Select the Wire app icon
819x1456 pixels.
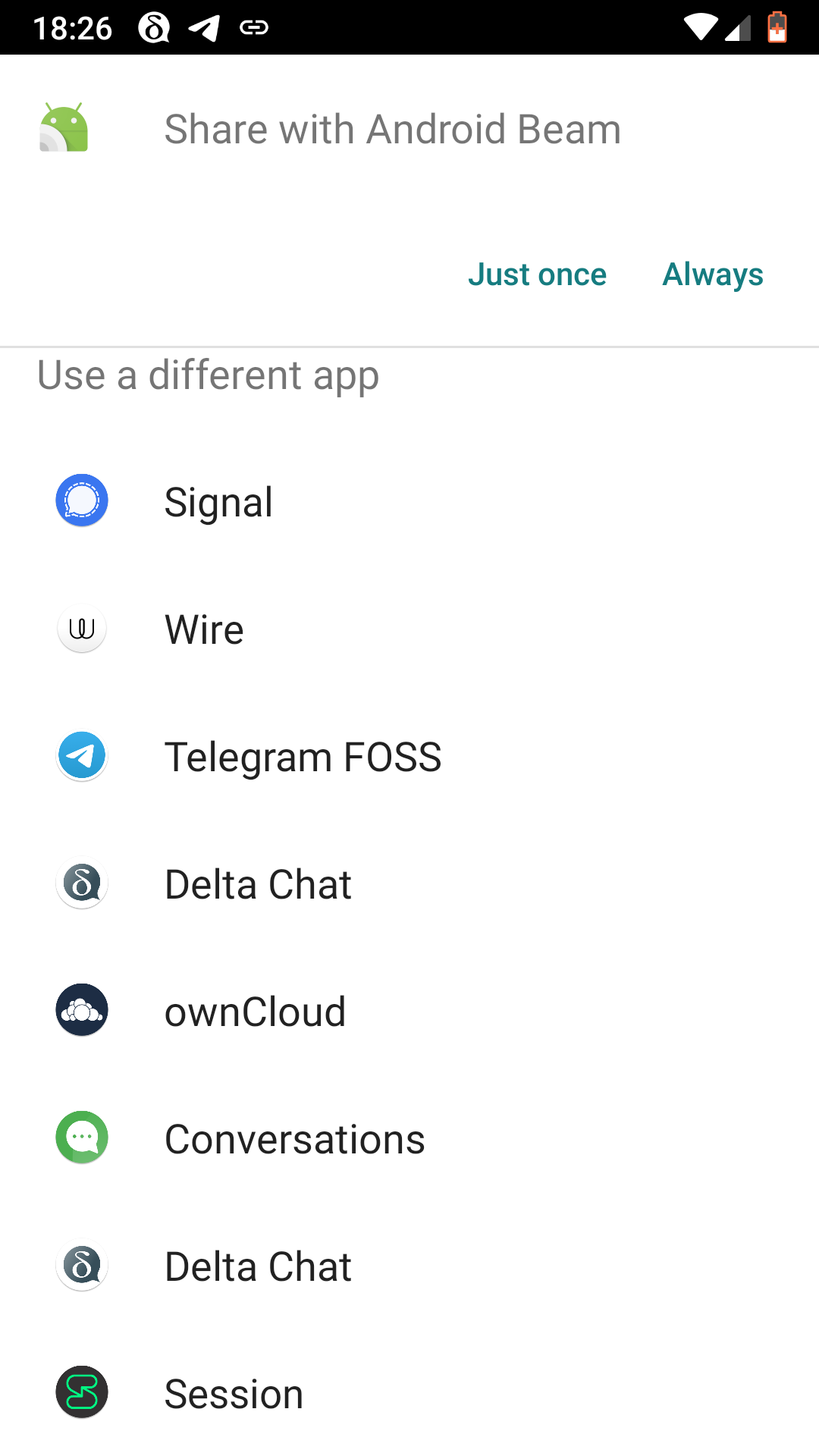point(81,629)
